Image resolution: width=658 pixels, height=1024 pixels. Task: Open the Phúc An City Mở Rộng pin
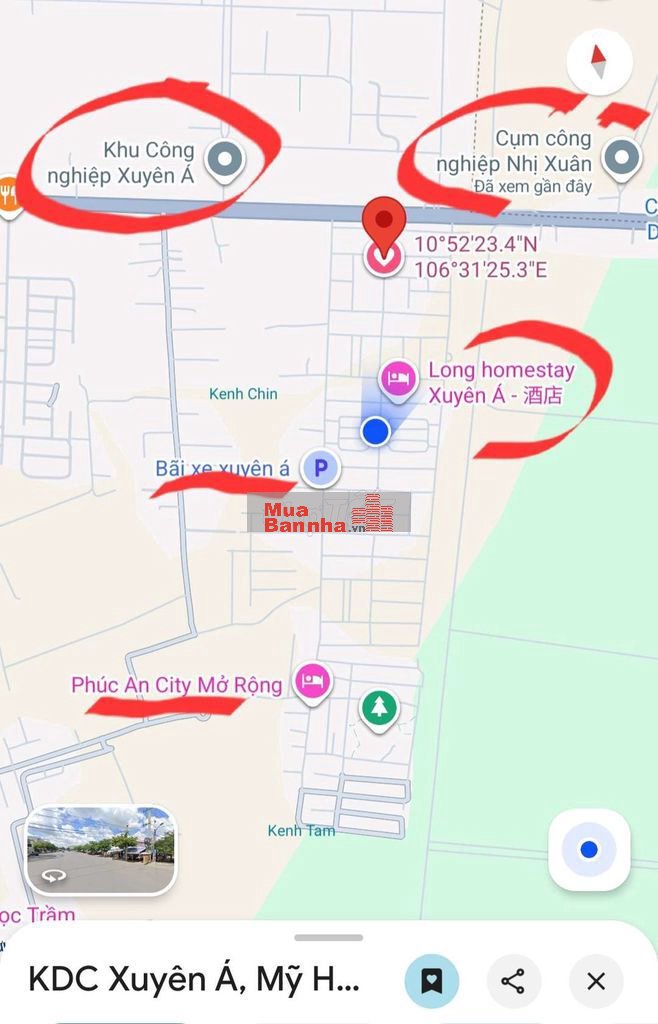coord(313,683)
